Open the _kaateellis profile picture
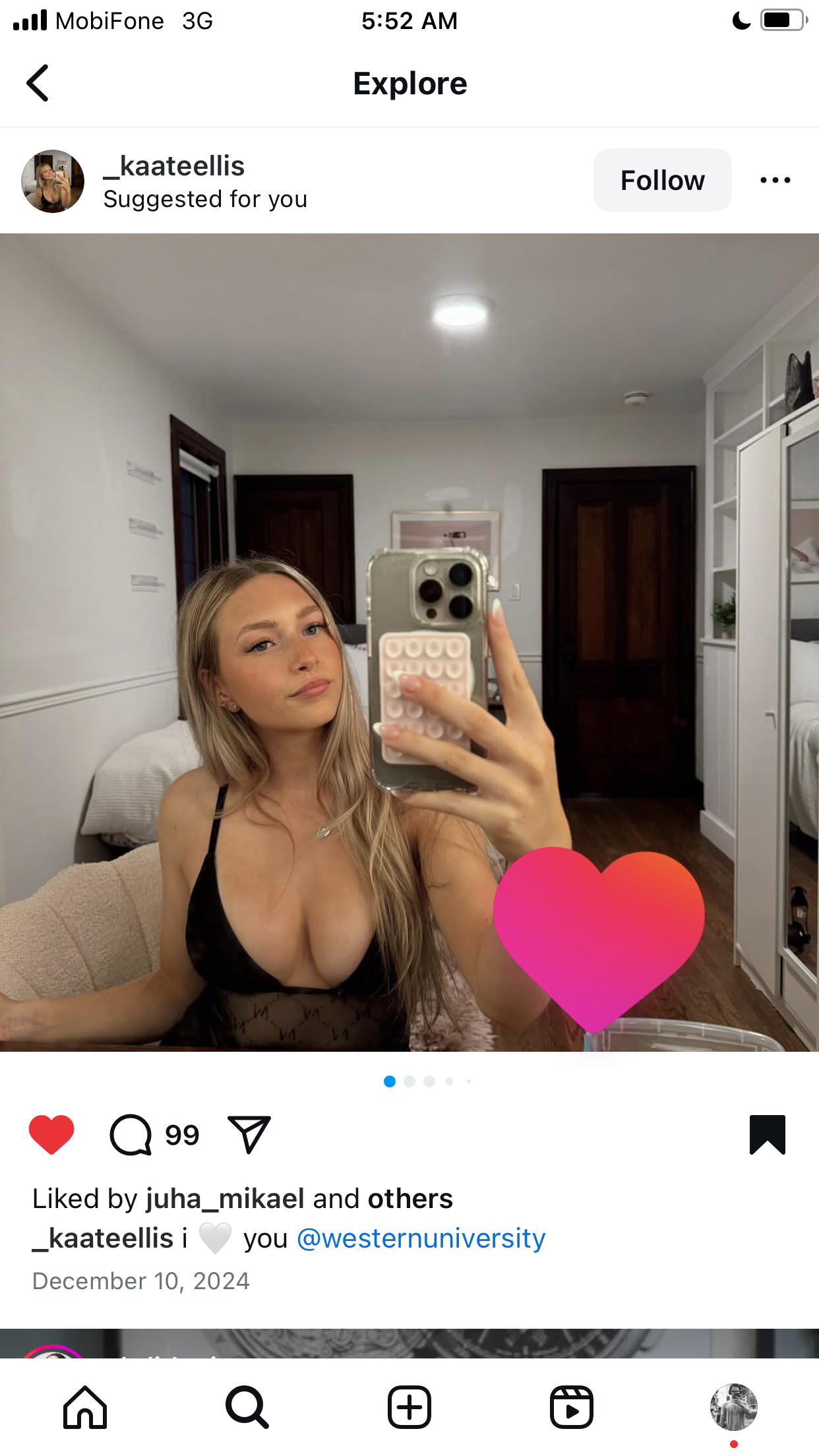The width and height of the screenshot is (819, 1456). (53, 181)
